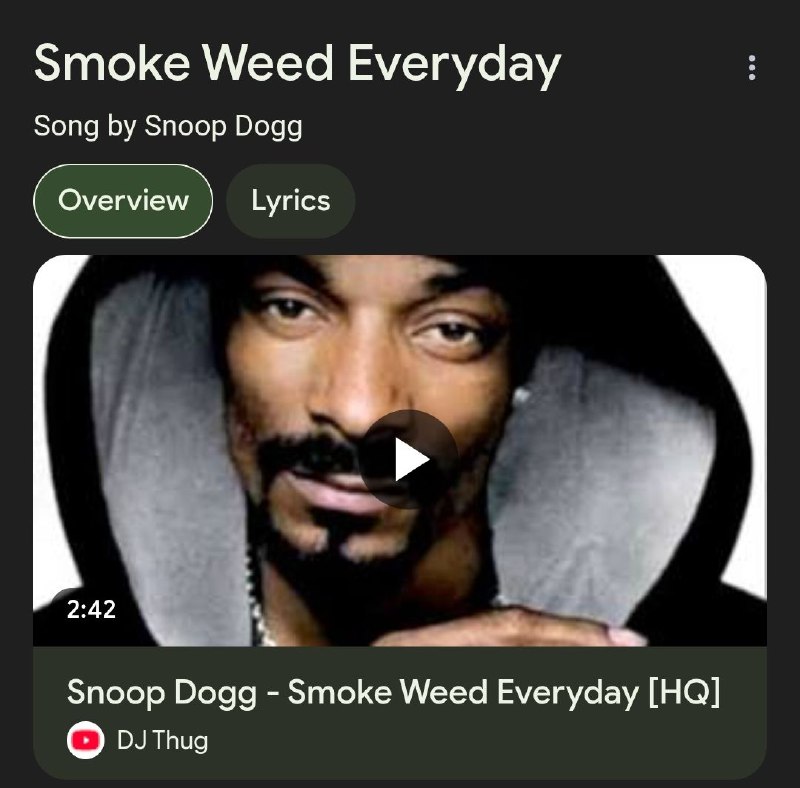Image resolution: width=800 pixels, height=788 pixels.
Task: Select the Overview chip
Action: [123, 200]
